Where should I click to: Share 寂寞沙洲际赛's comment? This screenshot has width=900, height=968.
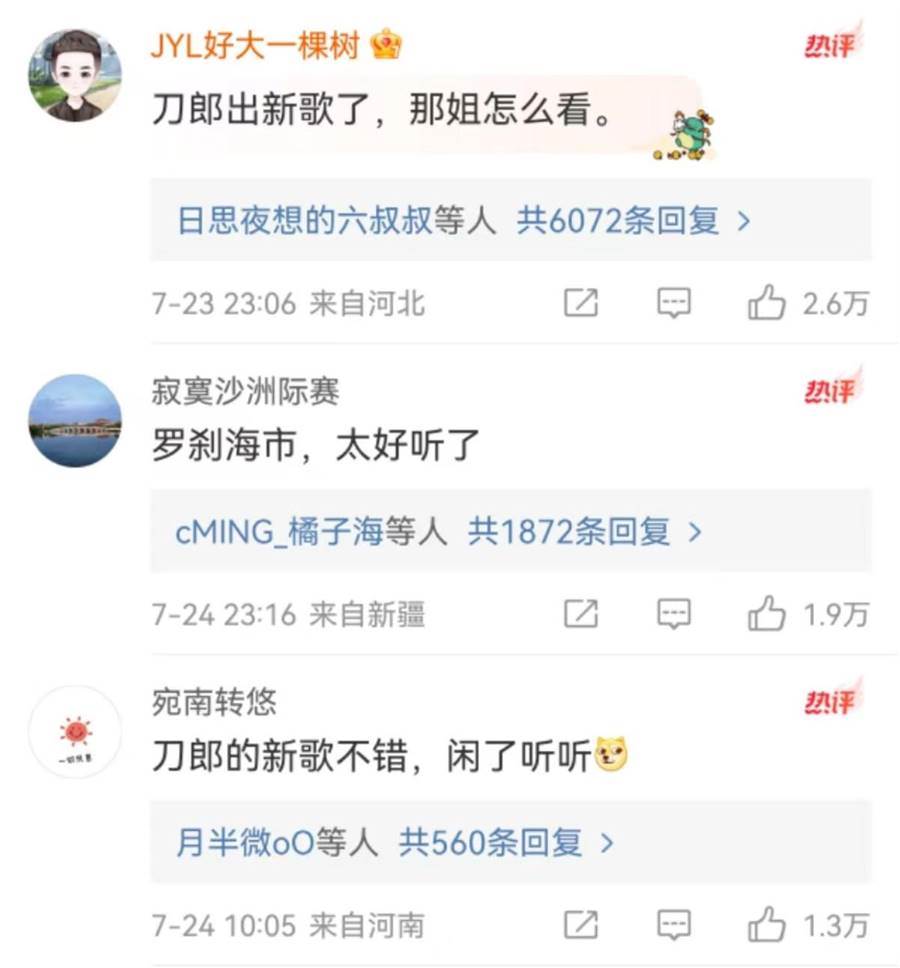coord(581,614)
